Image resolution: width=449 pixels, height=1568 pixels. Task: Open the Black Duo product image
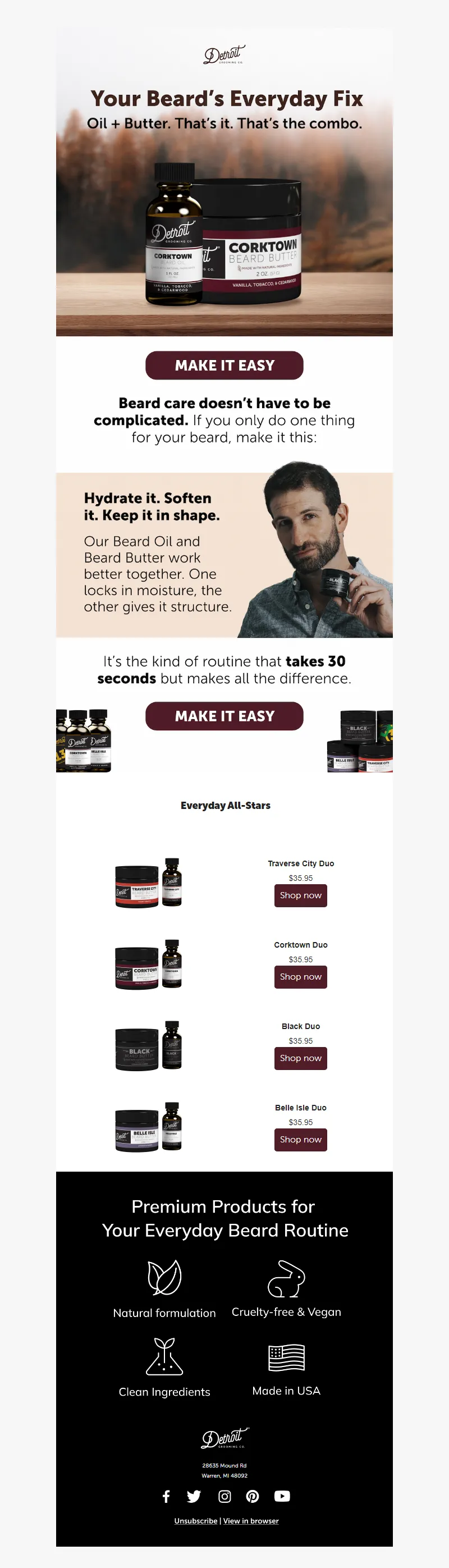coord(148,1046)
